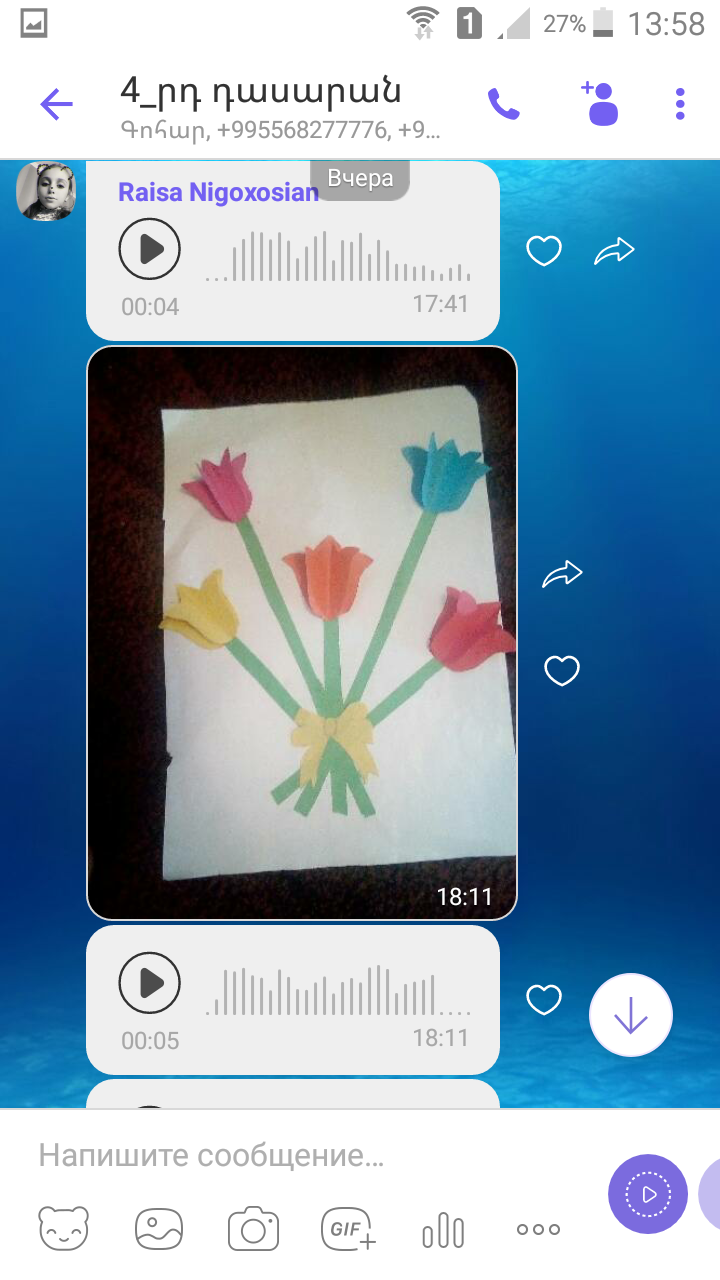Open the GIF creator

tap(347, 1229)
